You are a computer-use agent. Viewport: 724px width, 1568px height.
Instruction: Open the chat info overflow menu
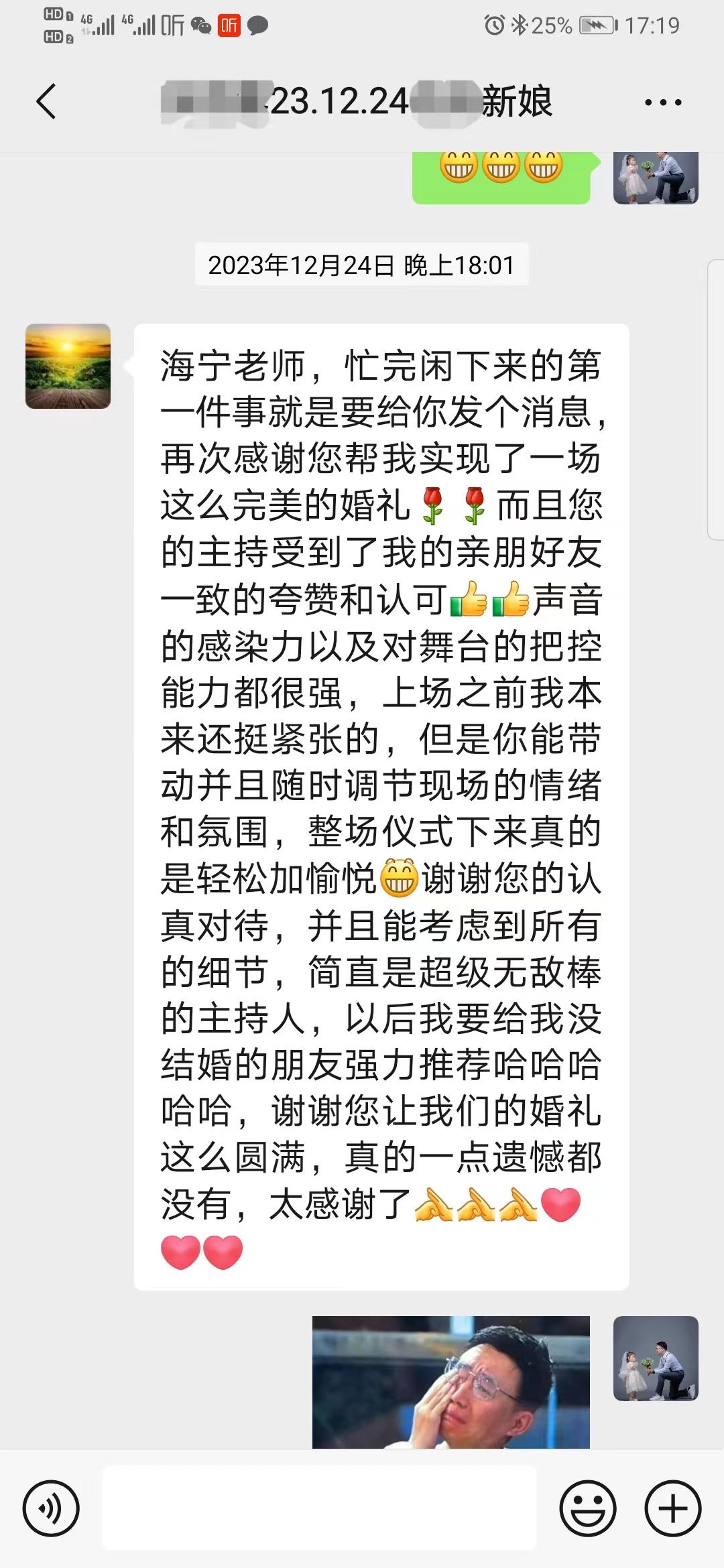pyautogui.click(x=662, y=103)
